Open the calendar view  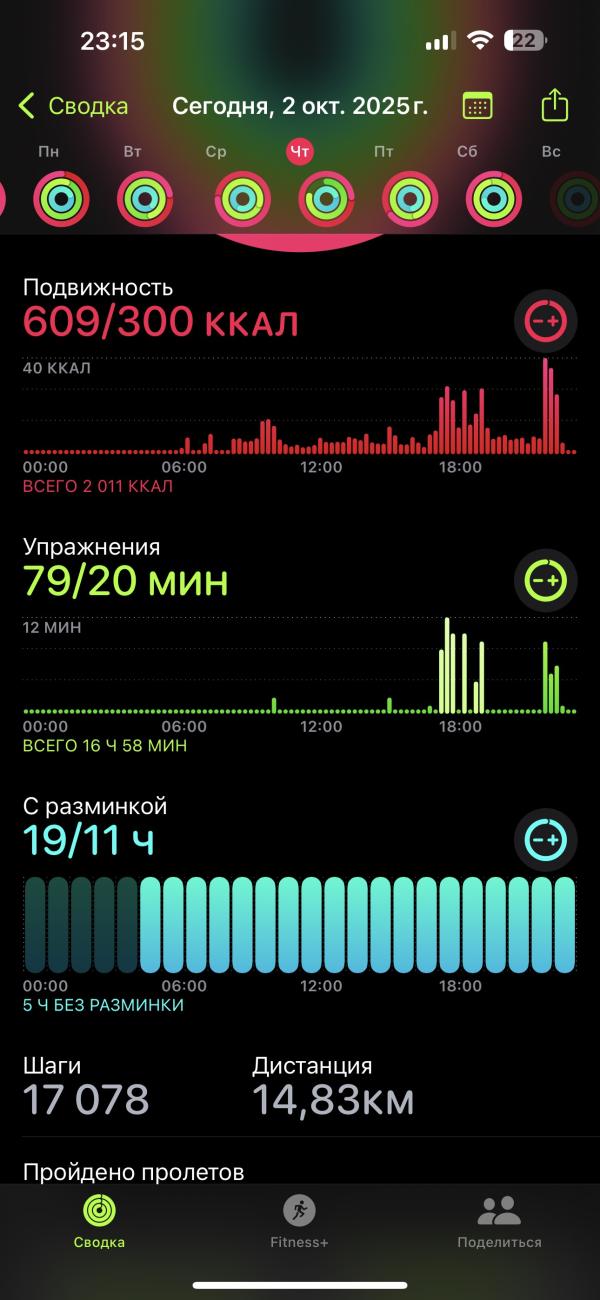[x=477, y=106]
